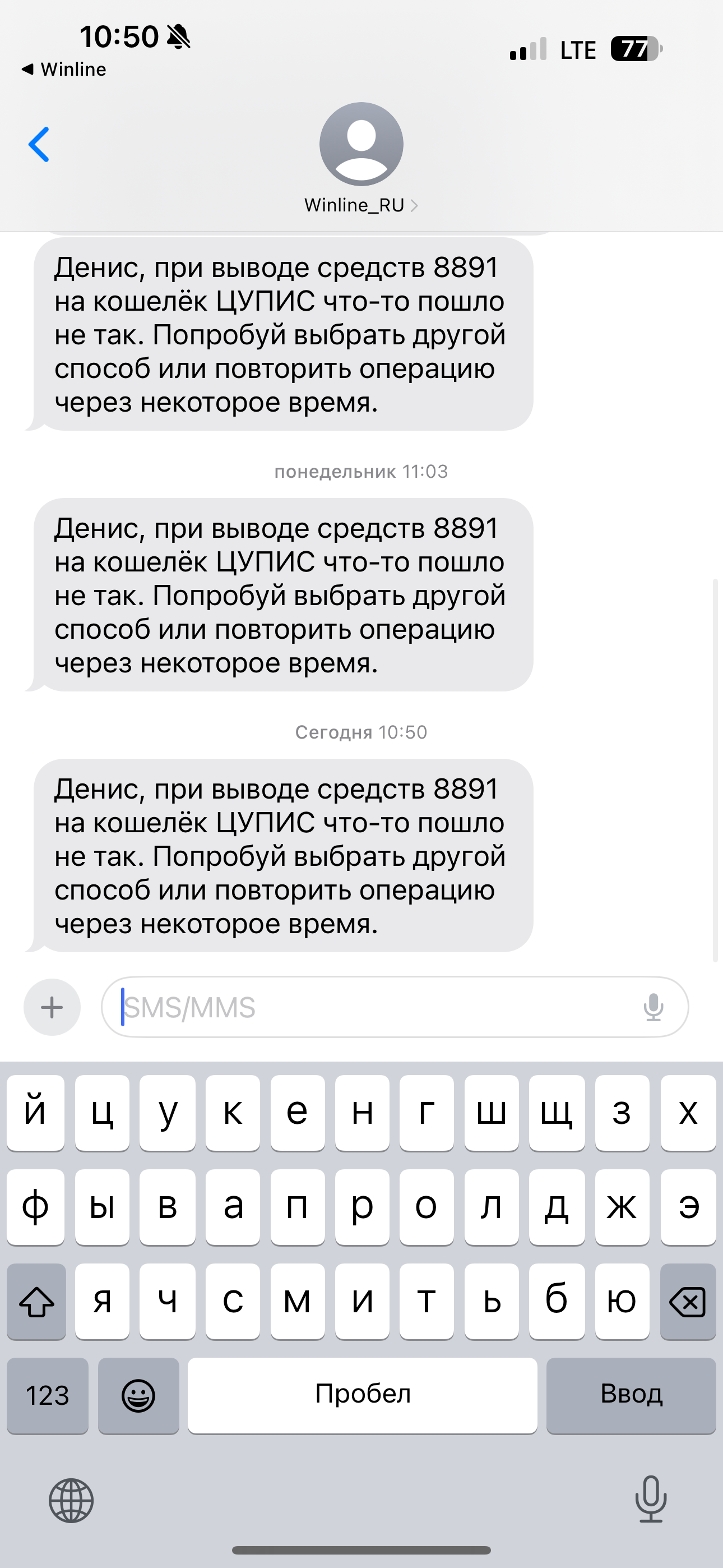
Task: Switch keyboard to 123 numbers layout
Action: [48, 1395]
